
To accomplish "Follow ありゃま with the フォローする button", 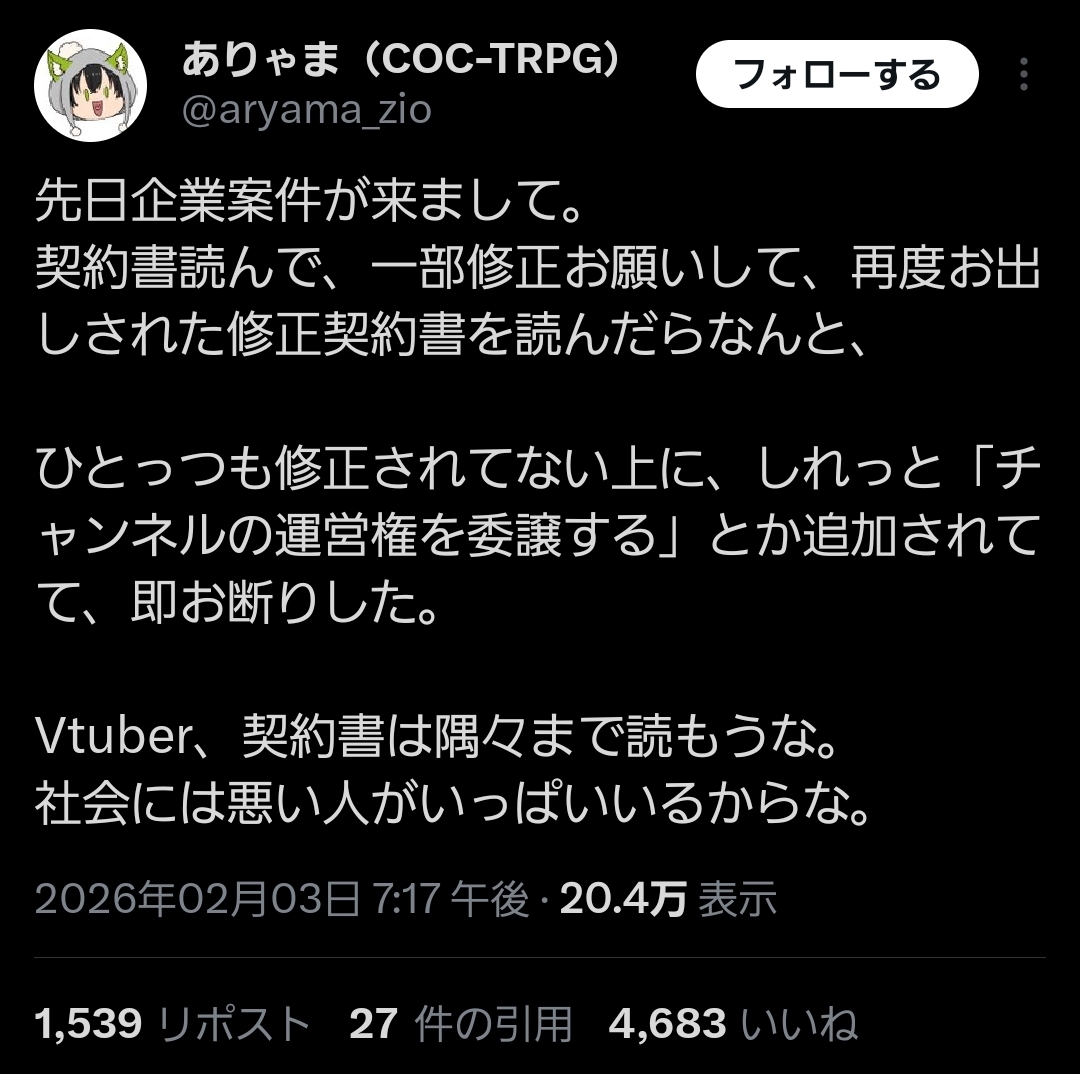I will click(x=836, y=74).
